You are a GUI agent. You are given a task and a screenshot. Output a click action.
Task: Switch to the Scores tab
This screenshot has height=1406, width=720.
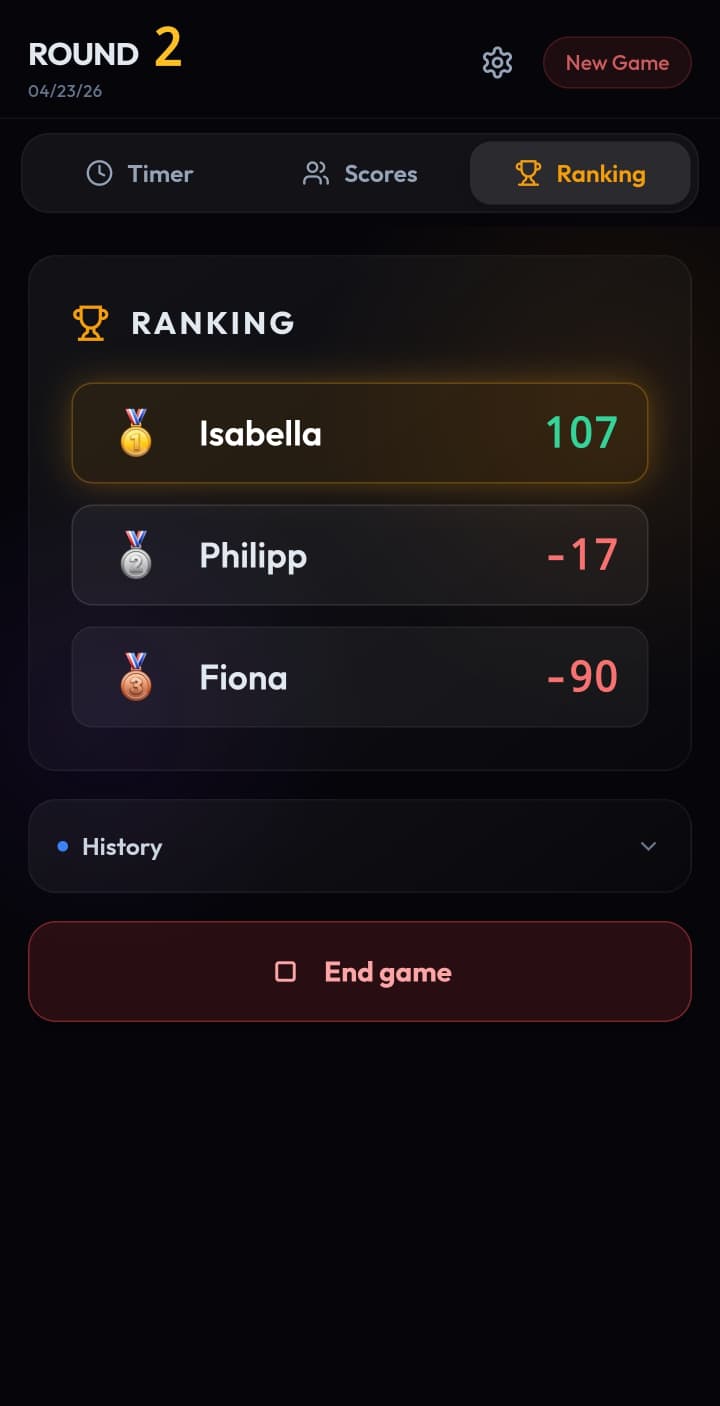tap(360, 173)
